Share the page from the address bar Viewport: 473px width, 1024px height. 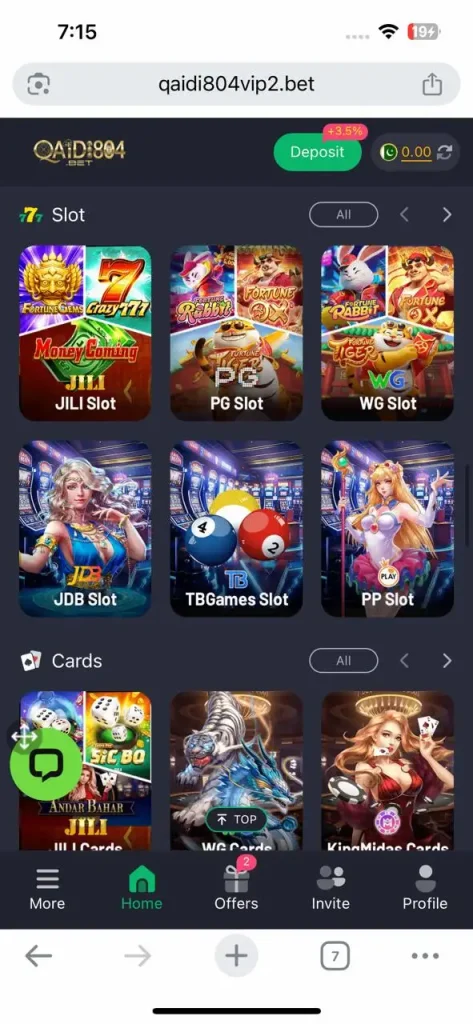tap(432, 84)
